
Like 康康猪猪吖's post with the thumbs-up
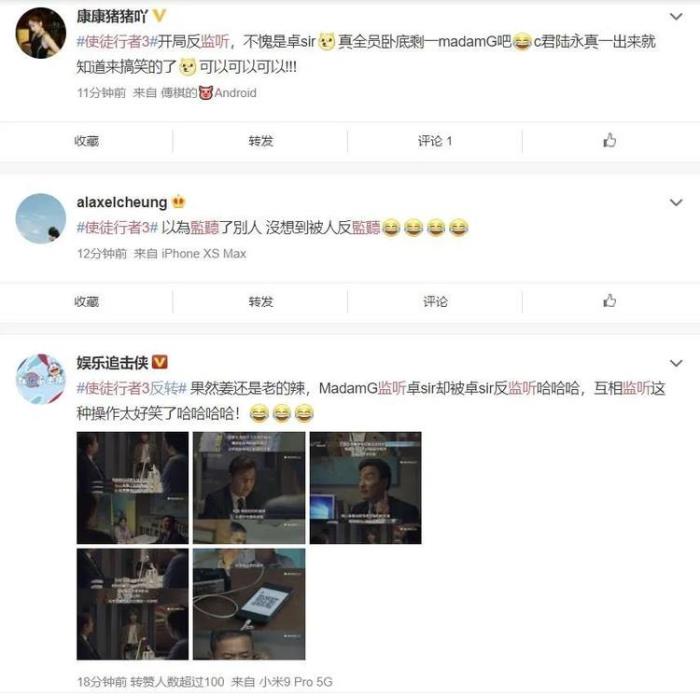[x=609, y=141]
